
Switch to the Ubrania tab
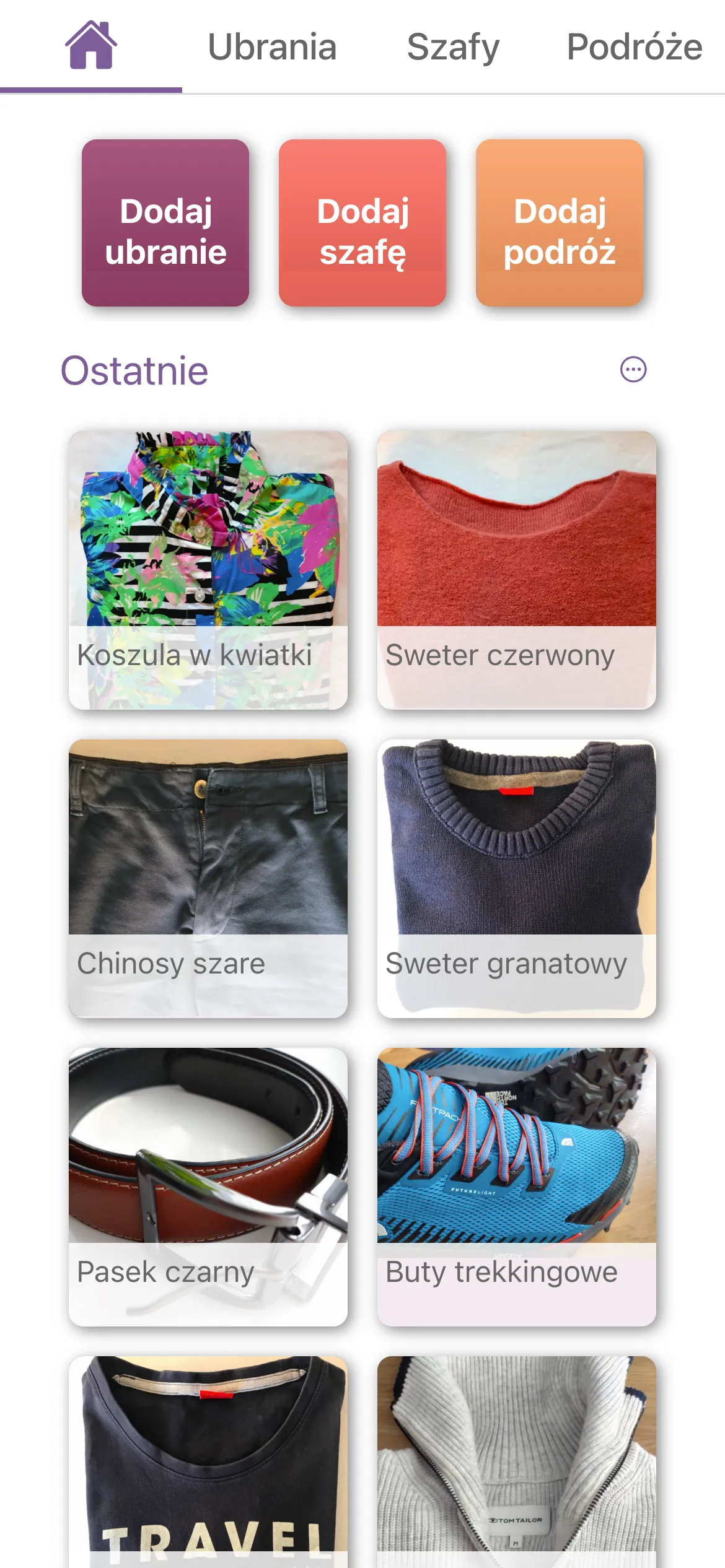tap(272, 47)
